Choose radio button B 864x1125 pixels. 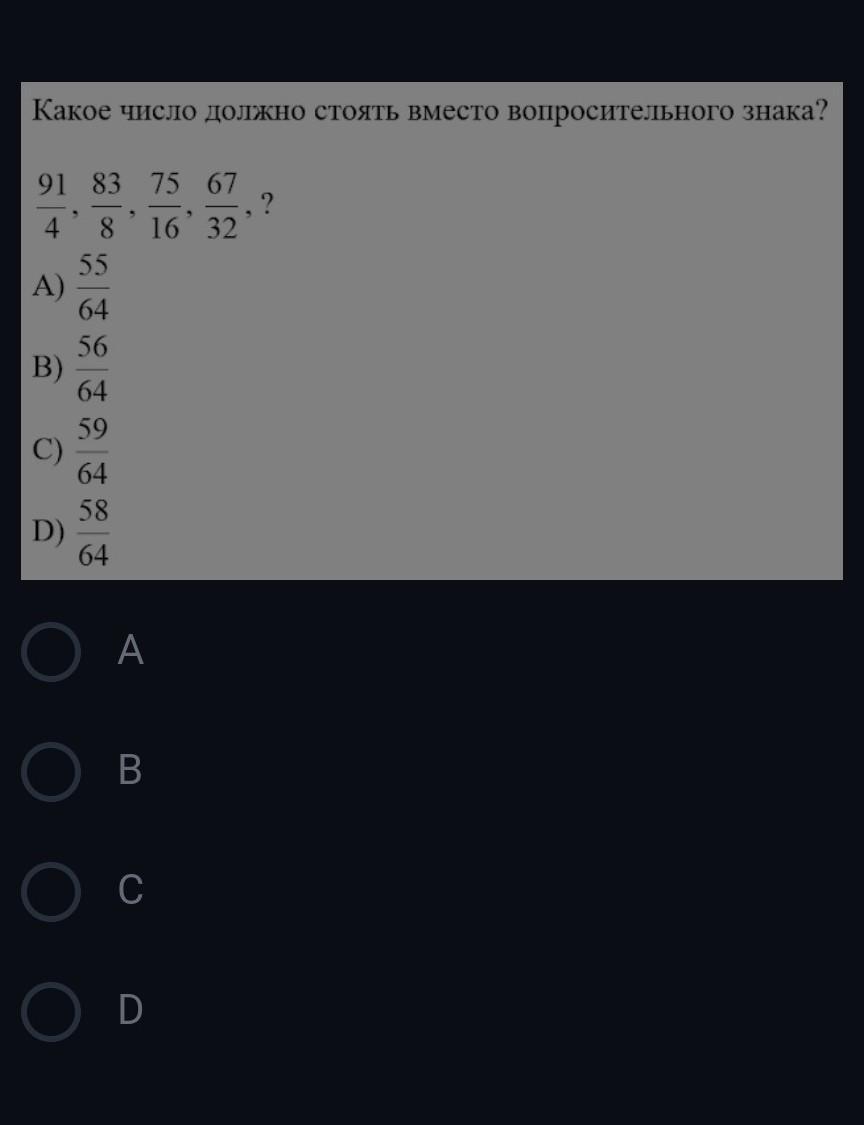point(51,771)
